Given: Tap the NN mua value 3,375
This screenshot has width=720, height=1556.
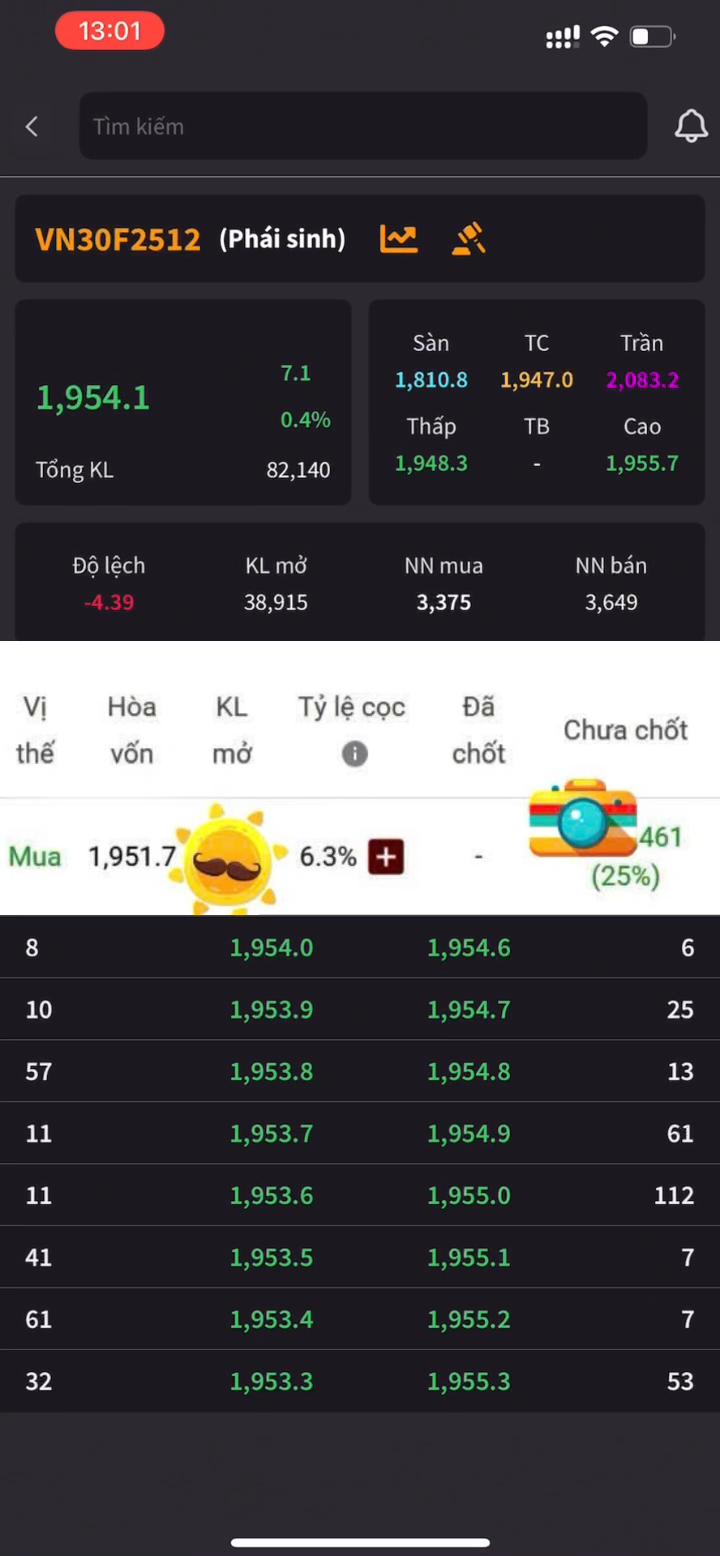Looking at the screenshot, I should [x=443, y=602].
